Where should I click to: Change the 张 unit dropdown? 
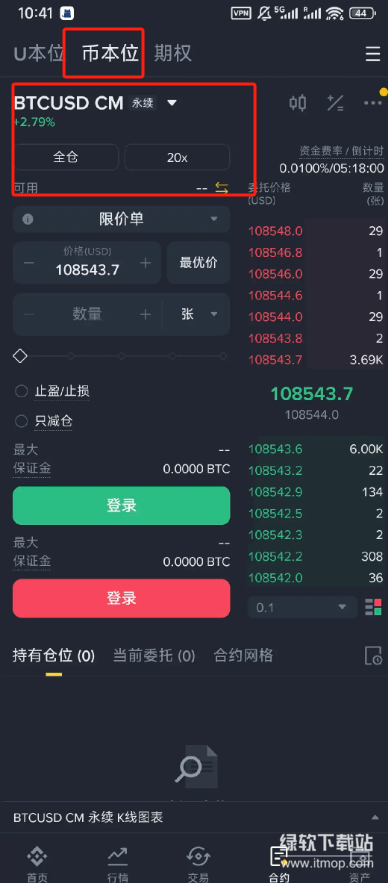(x=197, y=314)
